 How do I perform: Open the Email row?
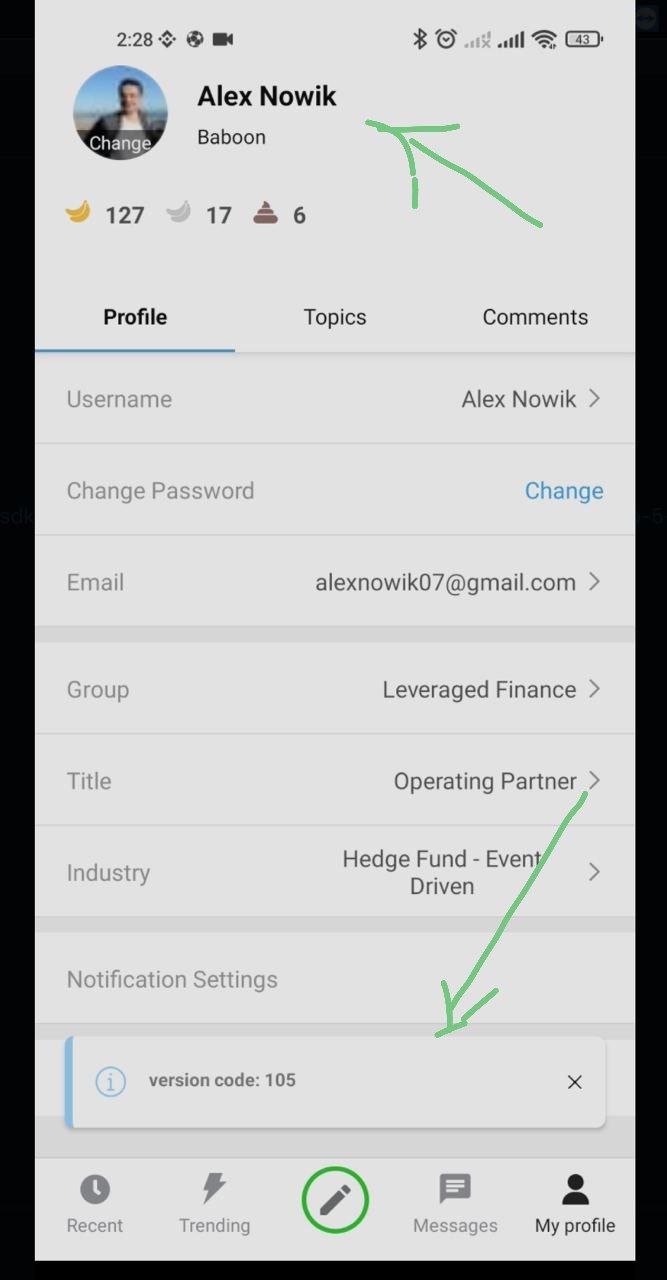pyautogui.click(x=335, y=582)
